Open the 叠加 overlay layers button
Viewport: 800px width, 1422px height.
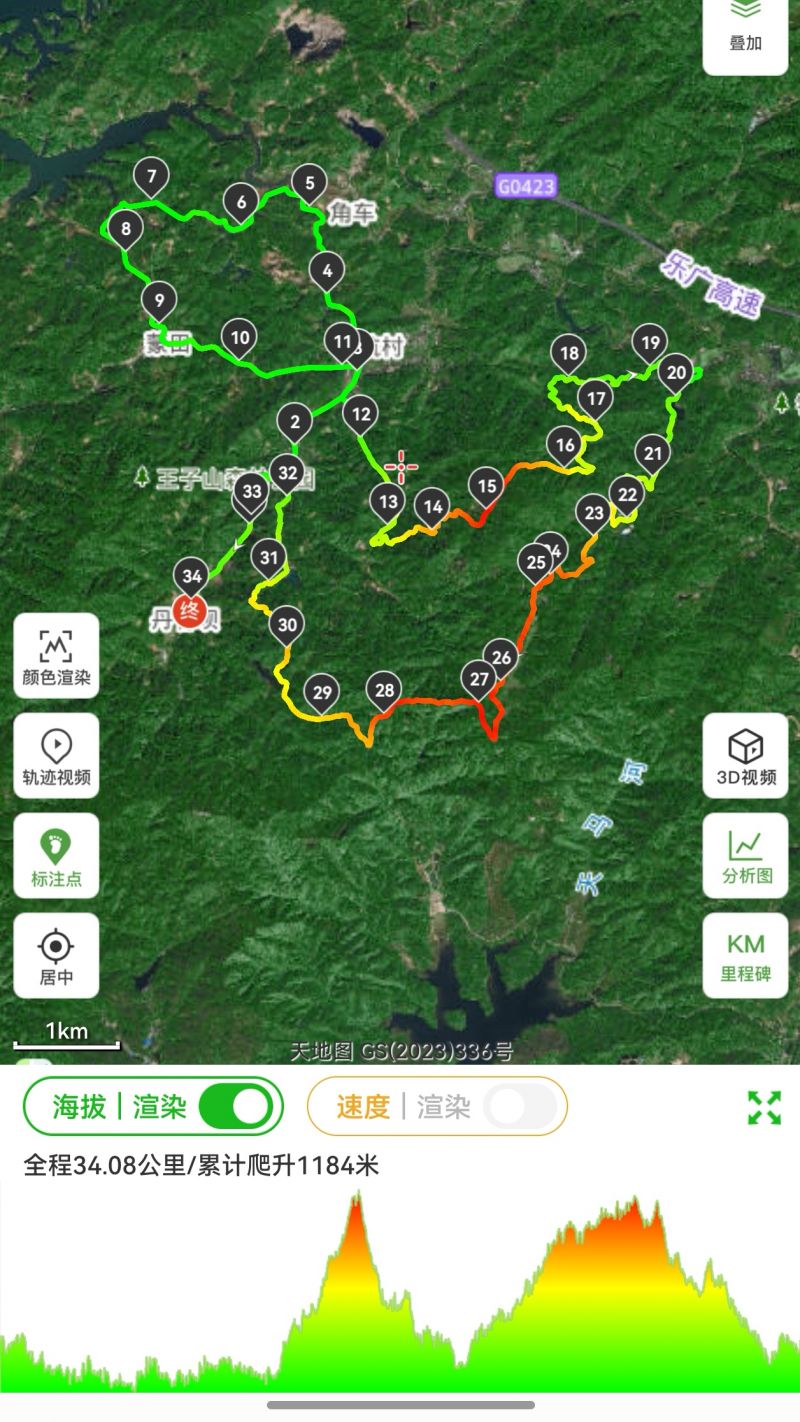(x=745, y=28)
